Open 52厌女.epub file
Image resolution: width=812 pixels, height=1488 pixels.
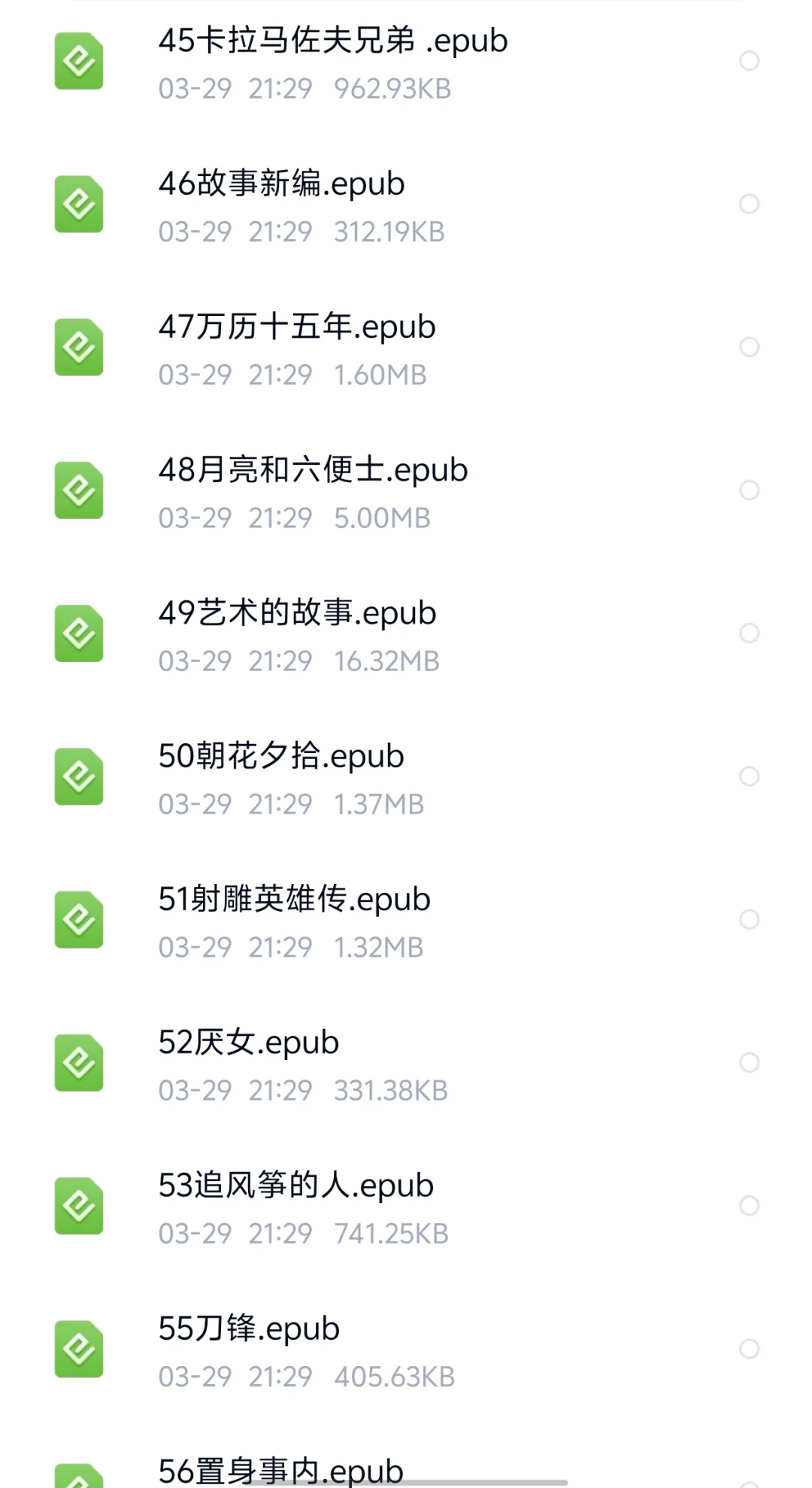[x=406, y=1063]
